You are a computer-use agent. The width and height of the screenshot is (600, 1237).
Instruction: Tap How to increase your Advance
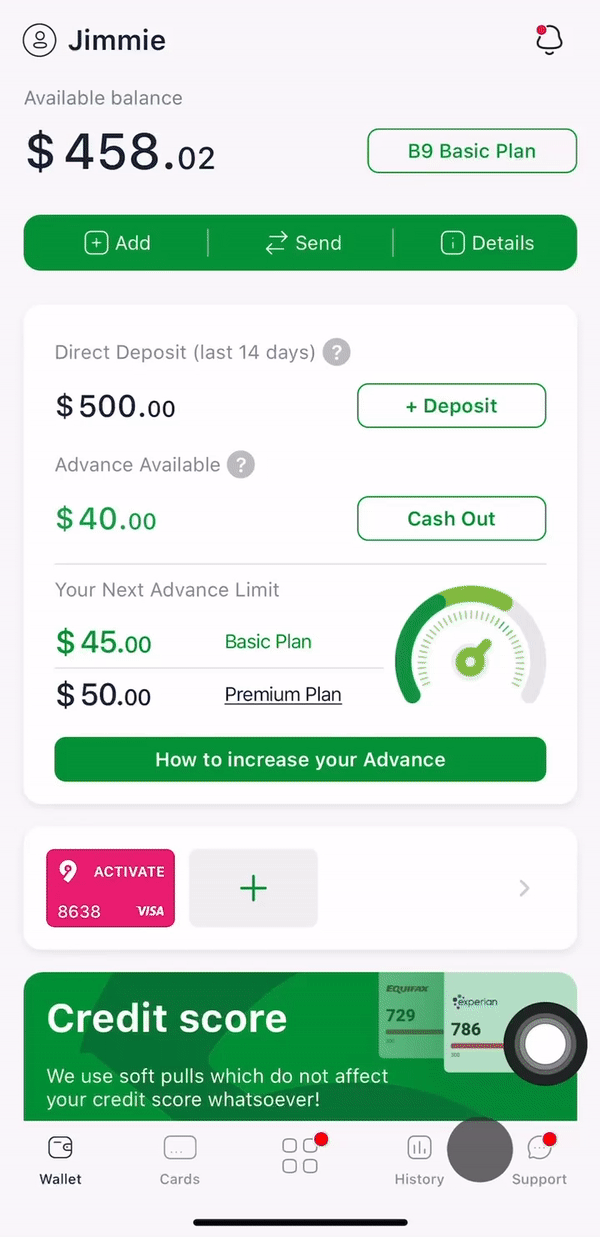(300, 759)
